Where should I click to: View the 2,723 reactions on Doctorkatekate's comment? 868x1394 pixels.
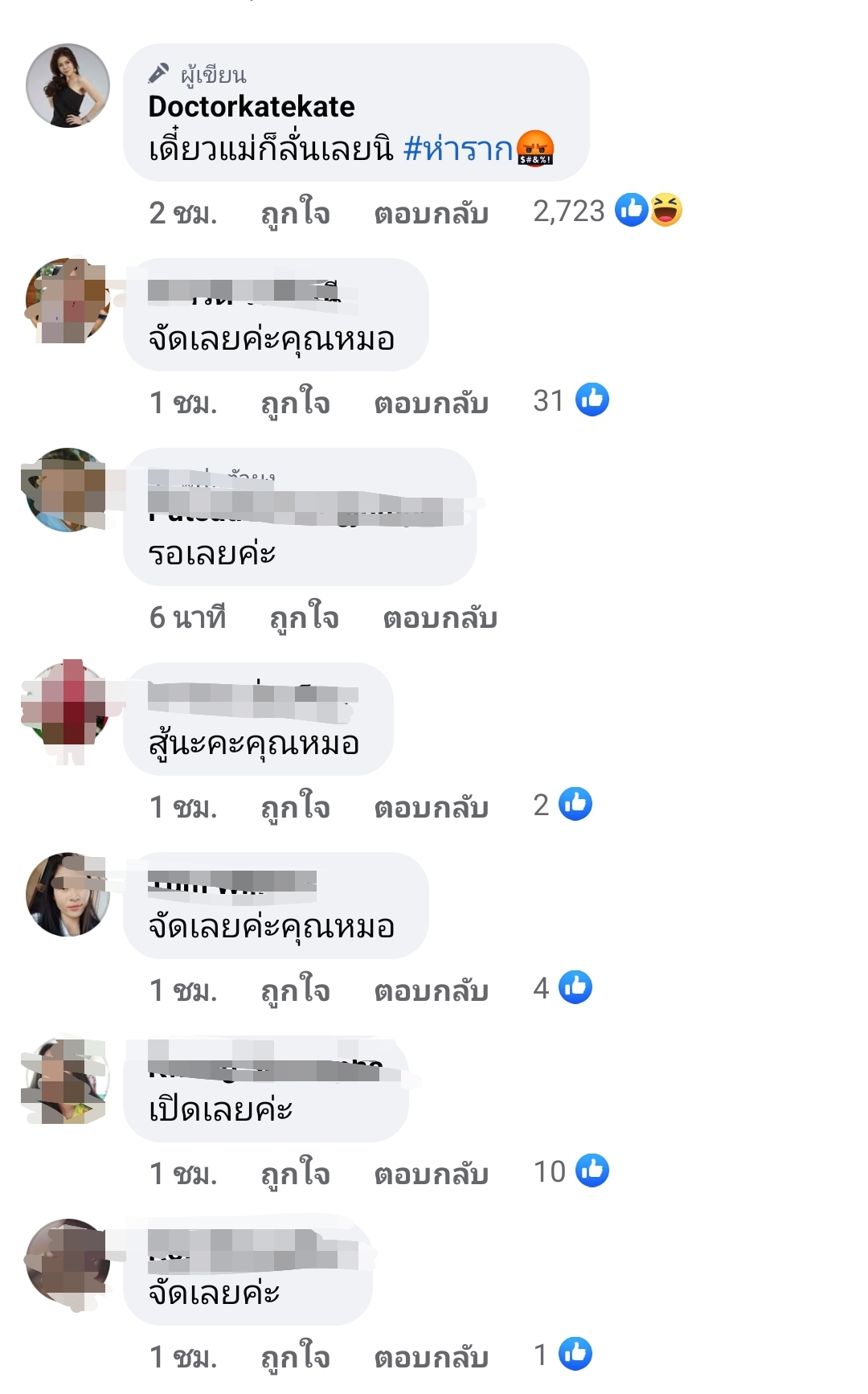pyautogui.click(x=608, y=211)
